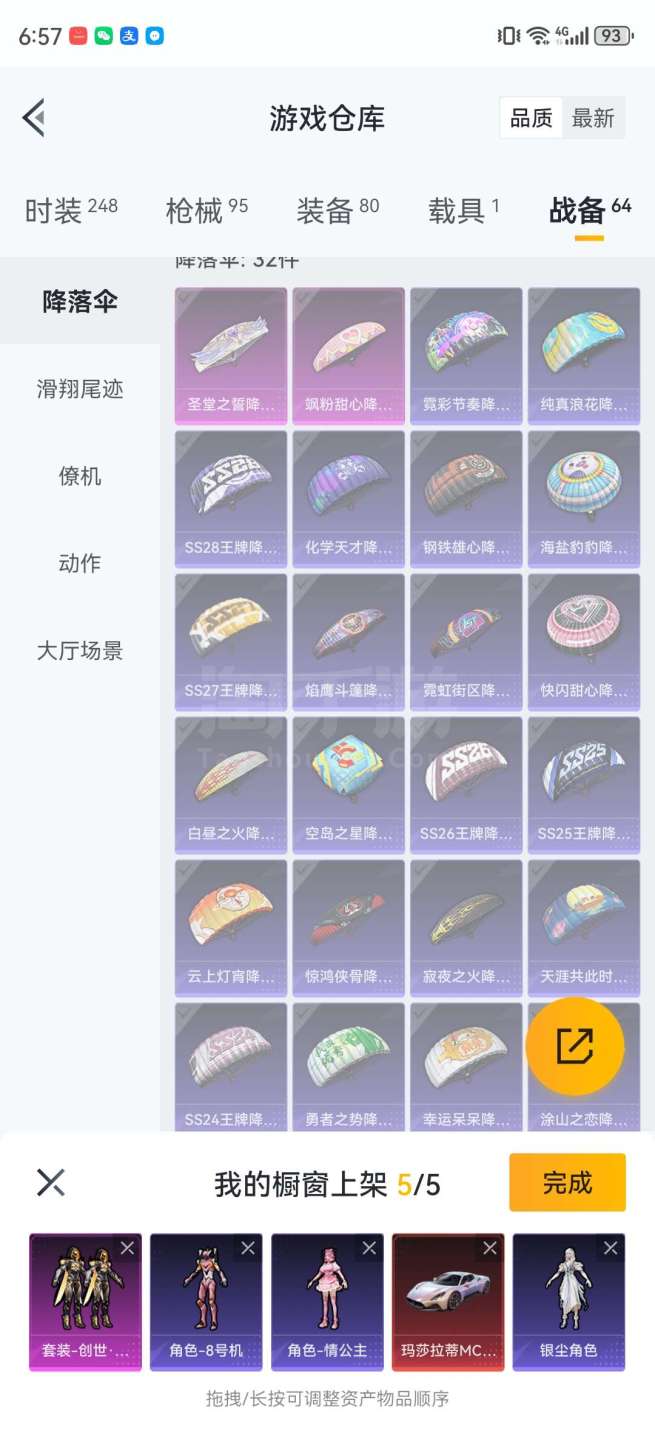Remove 角色-8号机 from the showcase
The width and height of the screenshot is (655, 1440).
[x=248, y=1248]
